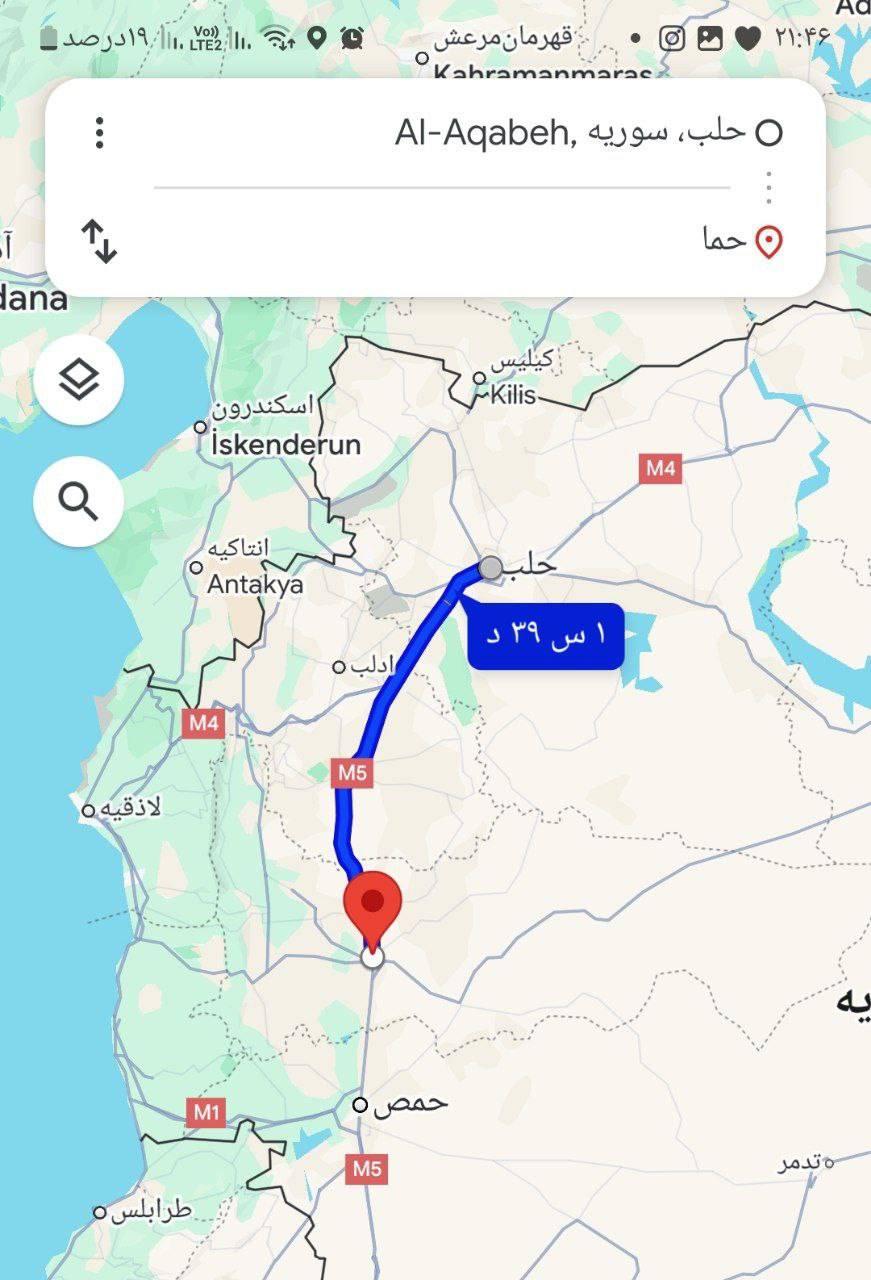Screen dimensions: 871x1280
Task: Search along the route
Action: (79, 501)
